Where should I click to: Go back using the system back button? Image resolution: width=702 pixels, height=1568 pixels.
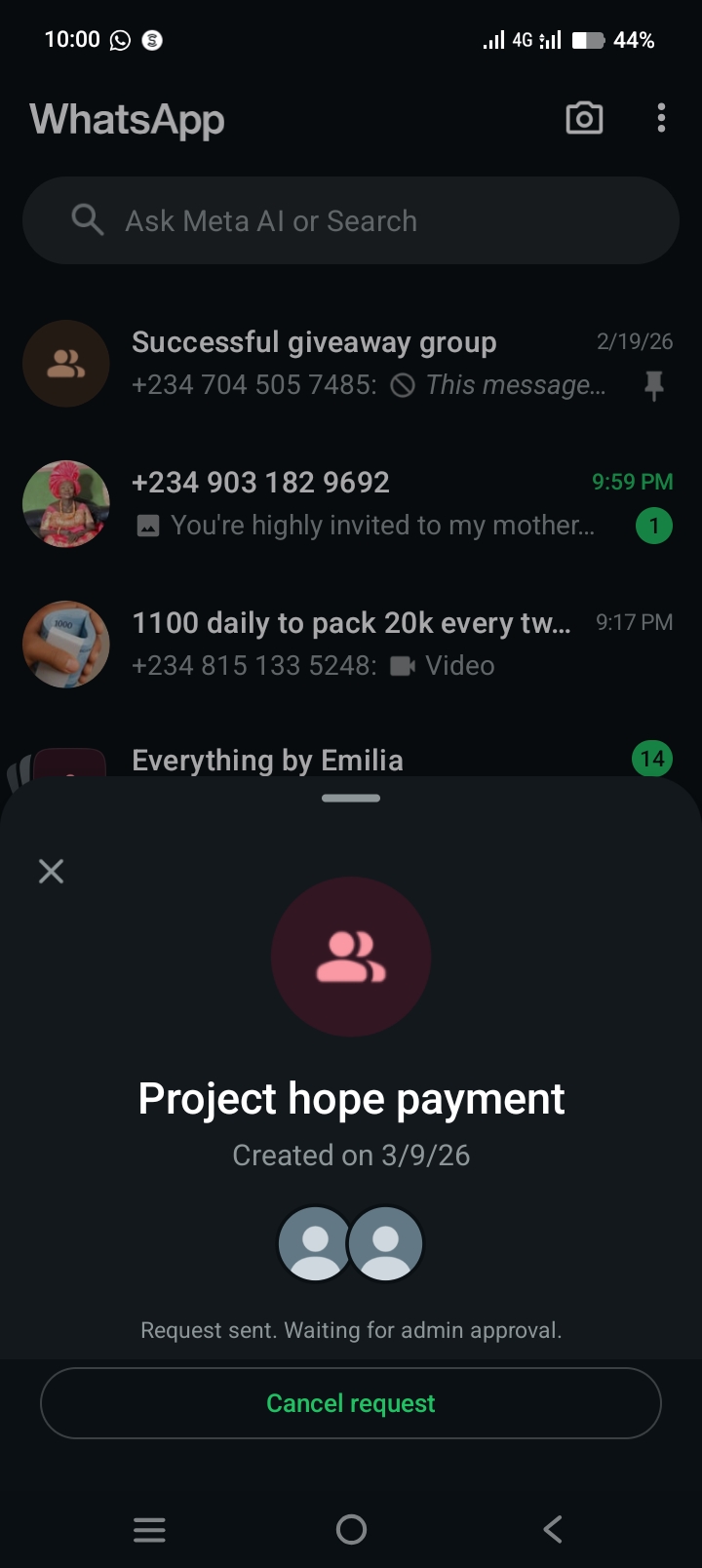pyautogui.click(x=552, y=1529)
